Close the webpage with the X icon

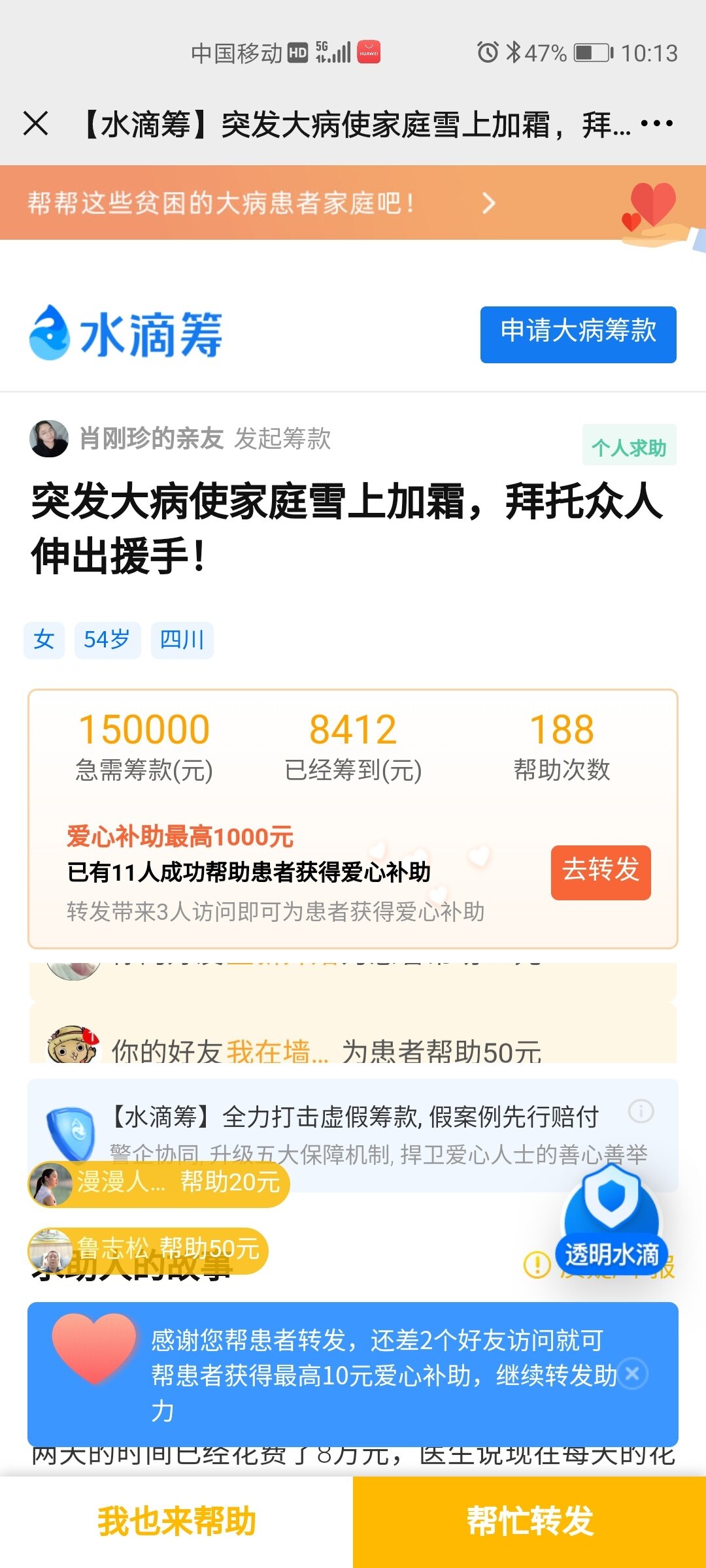pos(36,123)
